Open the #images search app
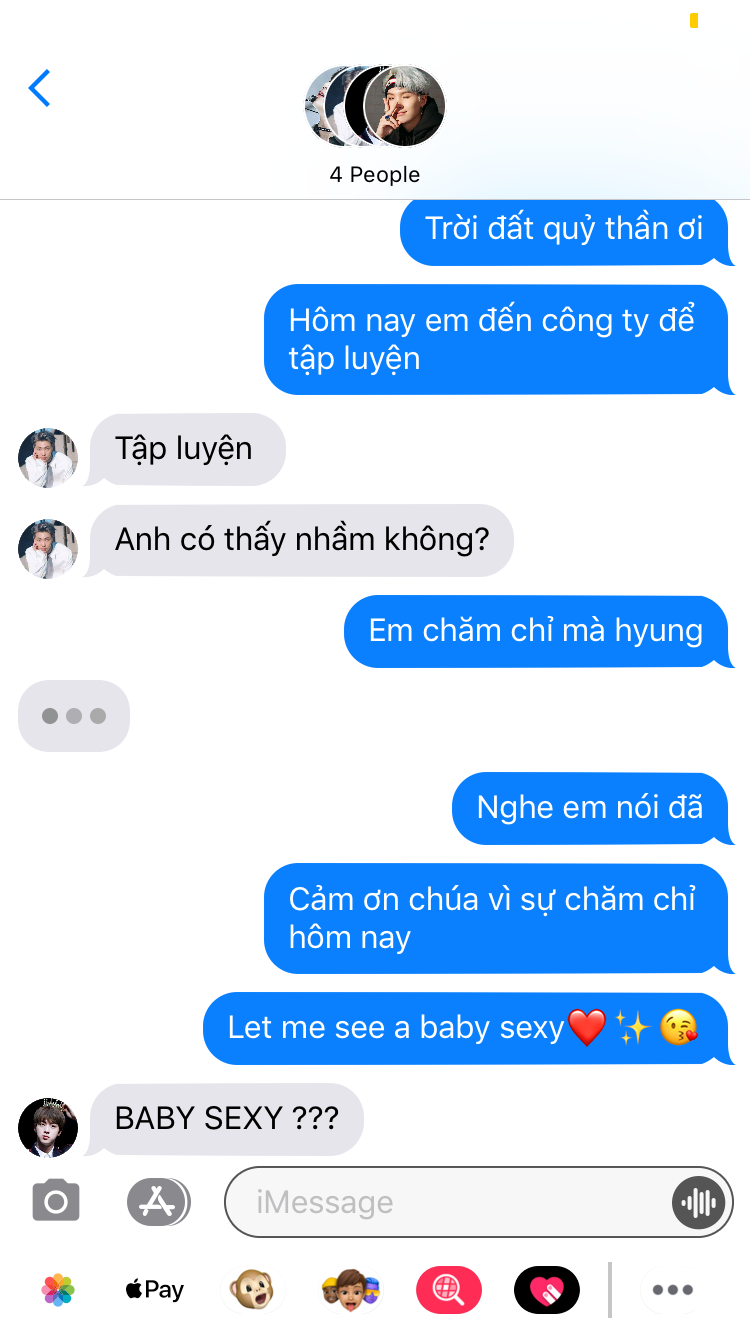Image resolution: width=750 pixels, height=1334 pixels. coord(448,1289)
